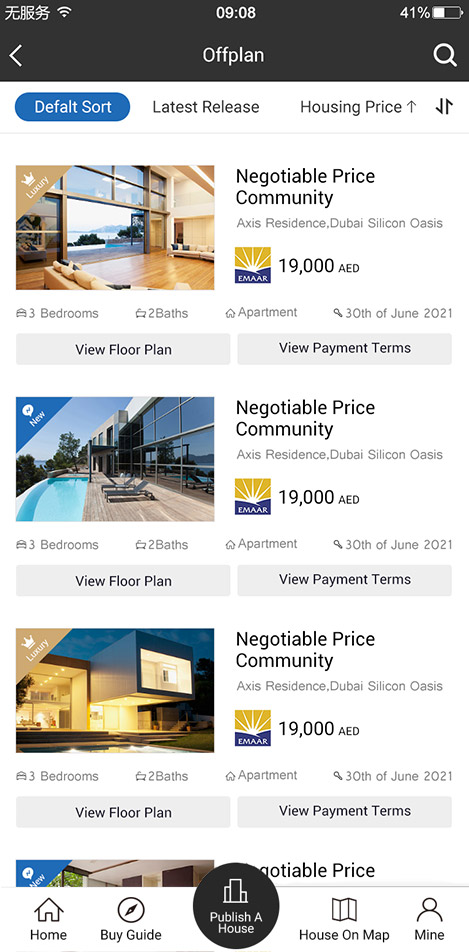The image size is (469, 952).
Task: Open search in the Offplan header
Action: 444,56
